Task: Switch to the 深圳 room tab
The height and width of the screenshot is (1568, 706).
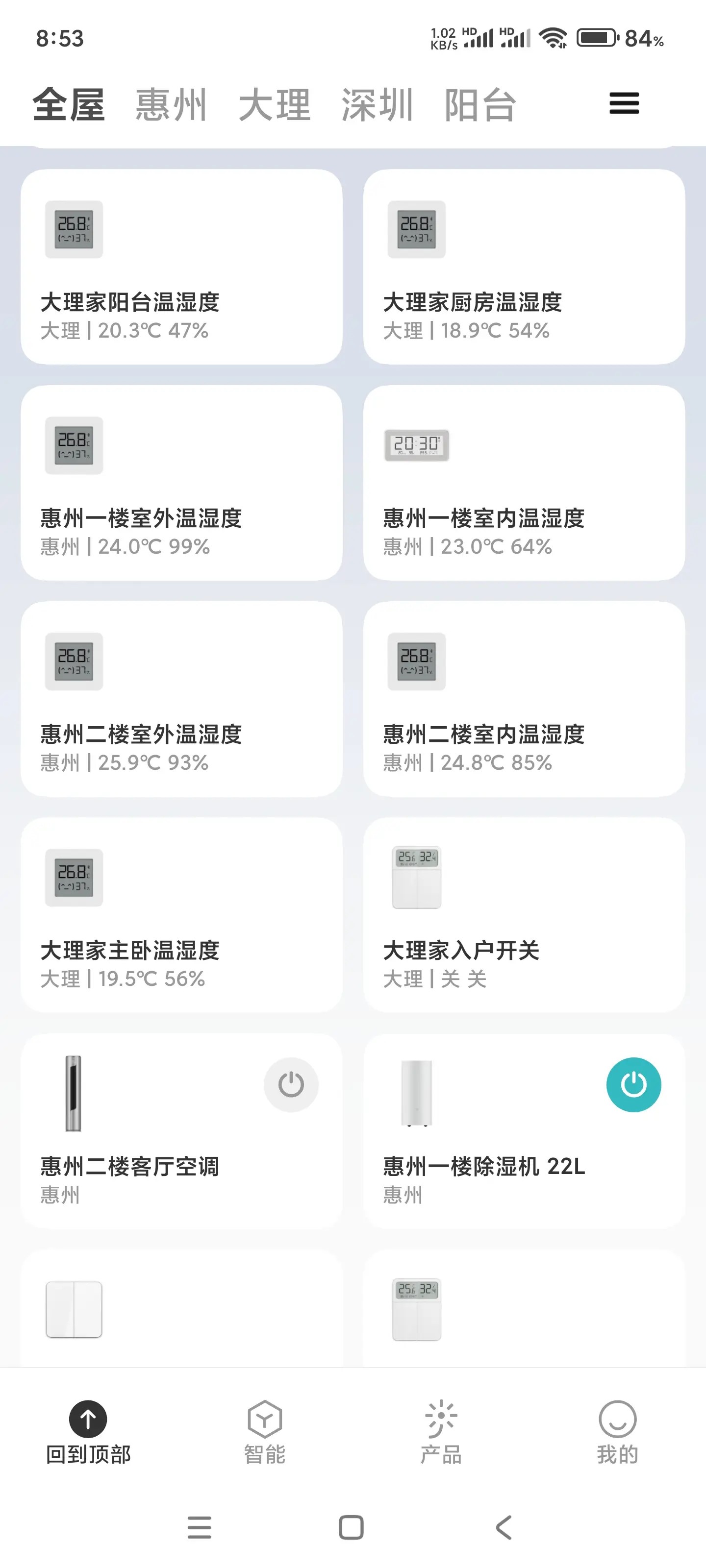Action: [x=377, y=105]
